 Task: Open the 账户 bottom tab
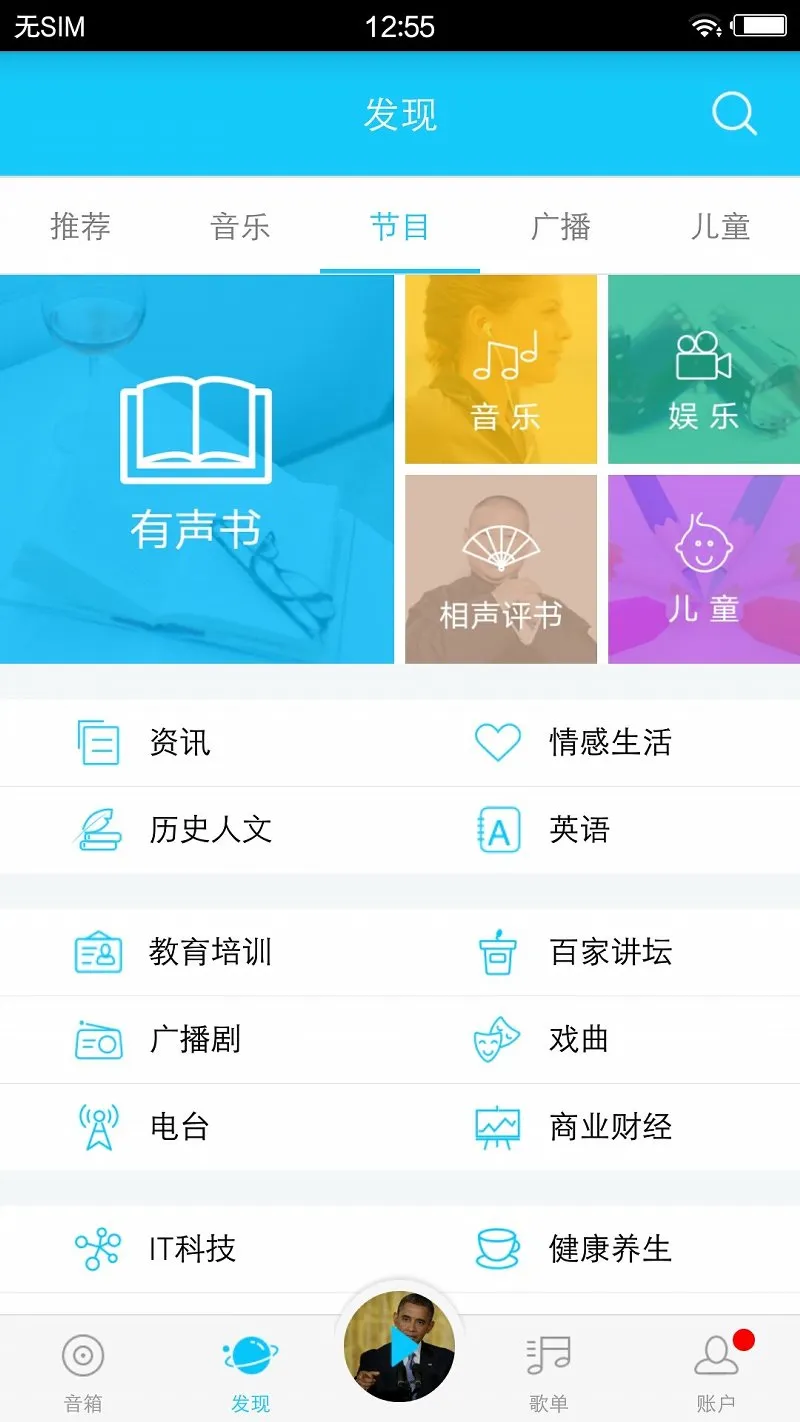click(x=716, y=1370)
